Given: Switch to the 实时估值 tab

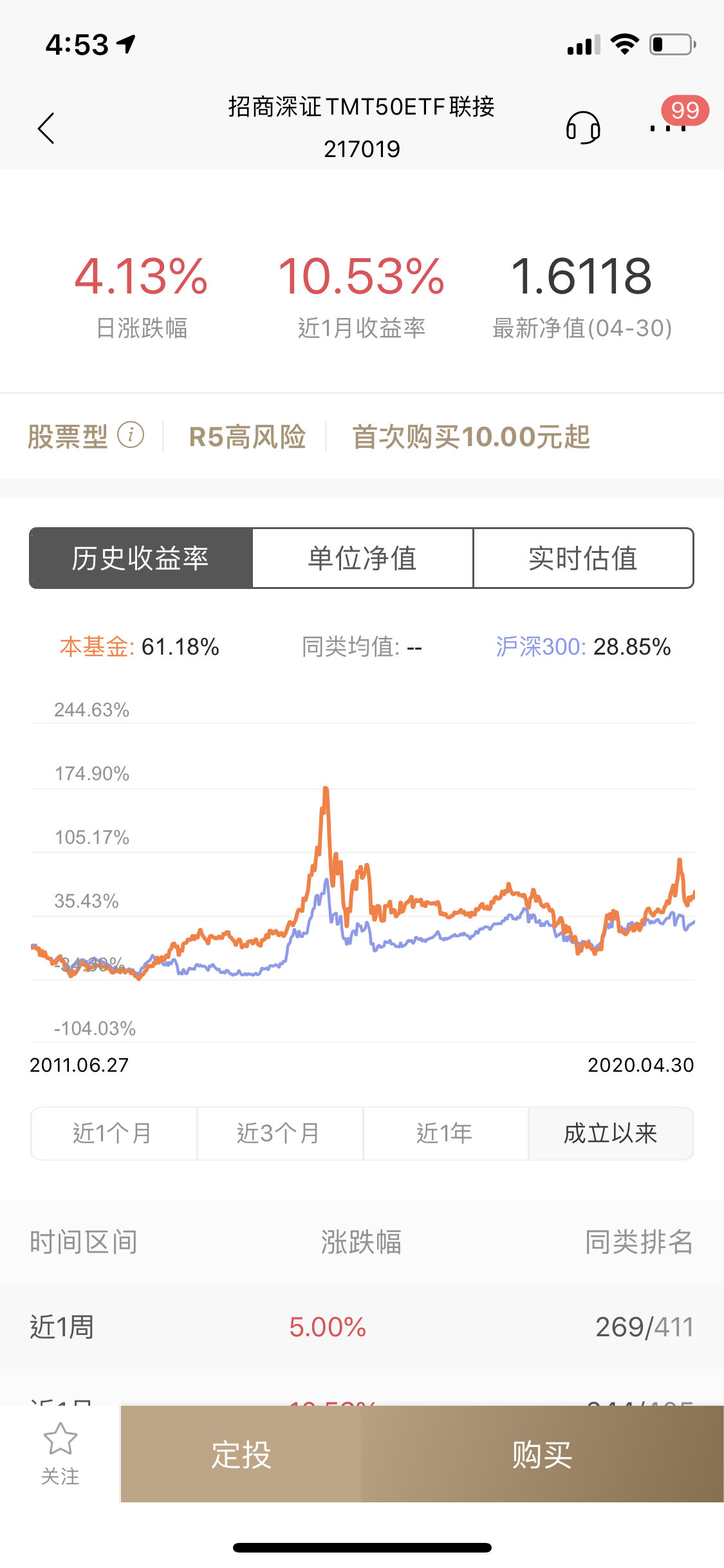Looking at the screenshot, I should point(583,558).
